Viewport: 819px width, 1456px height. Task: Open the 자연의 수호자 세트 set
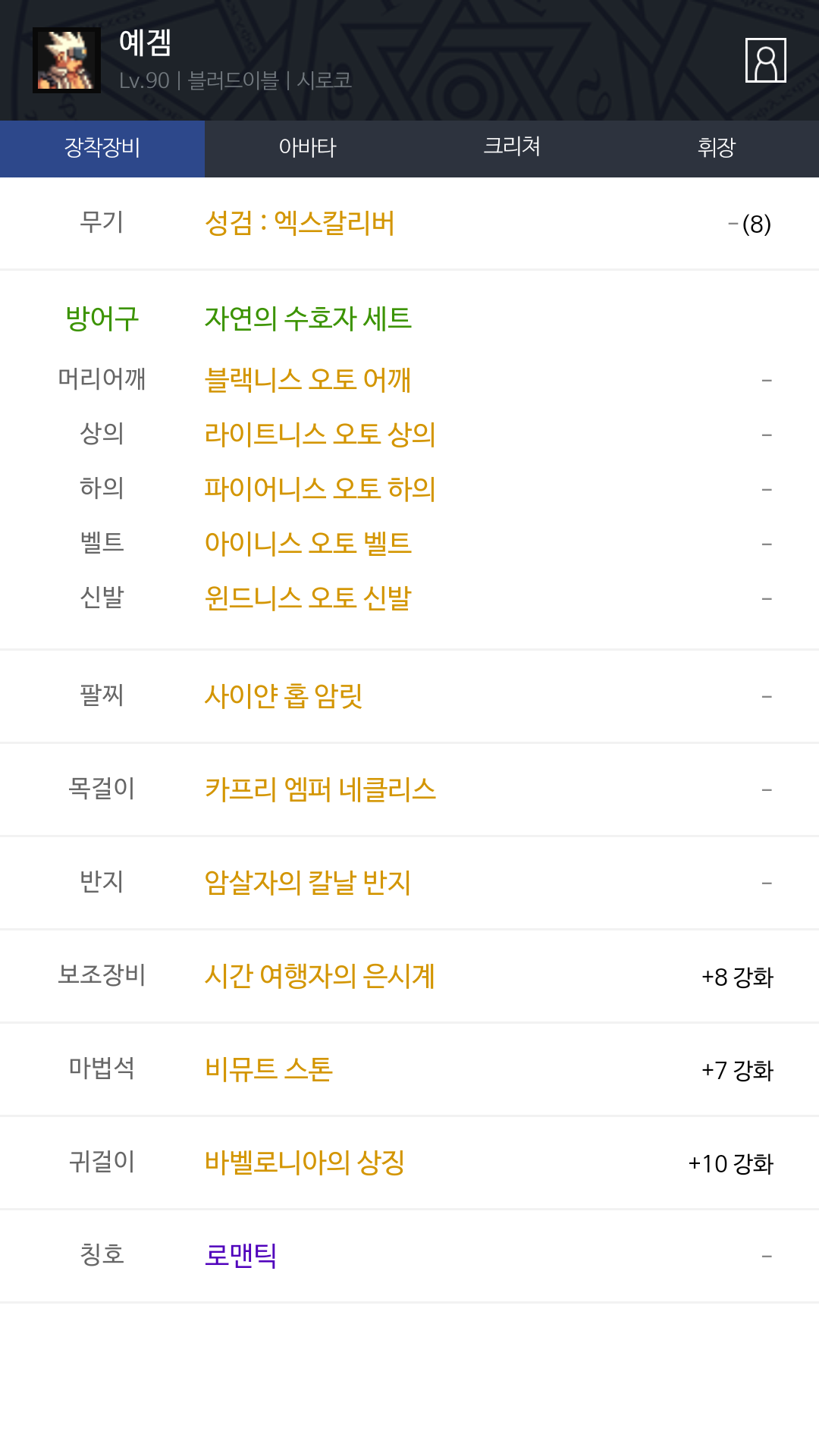[308, 318]
